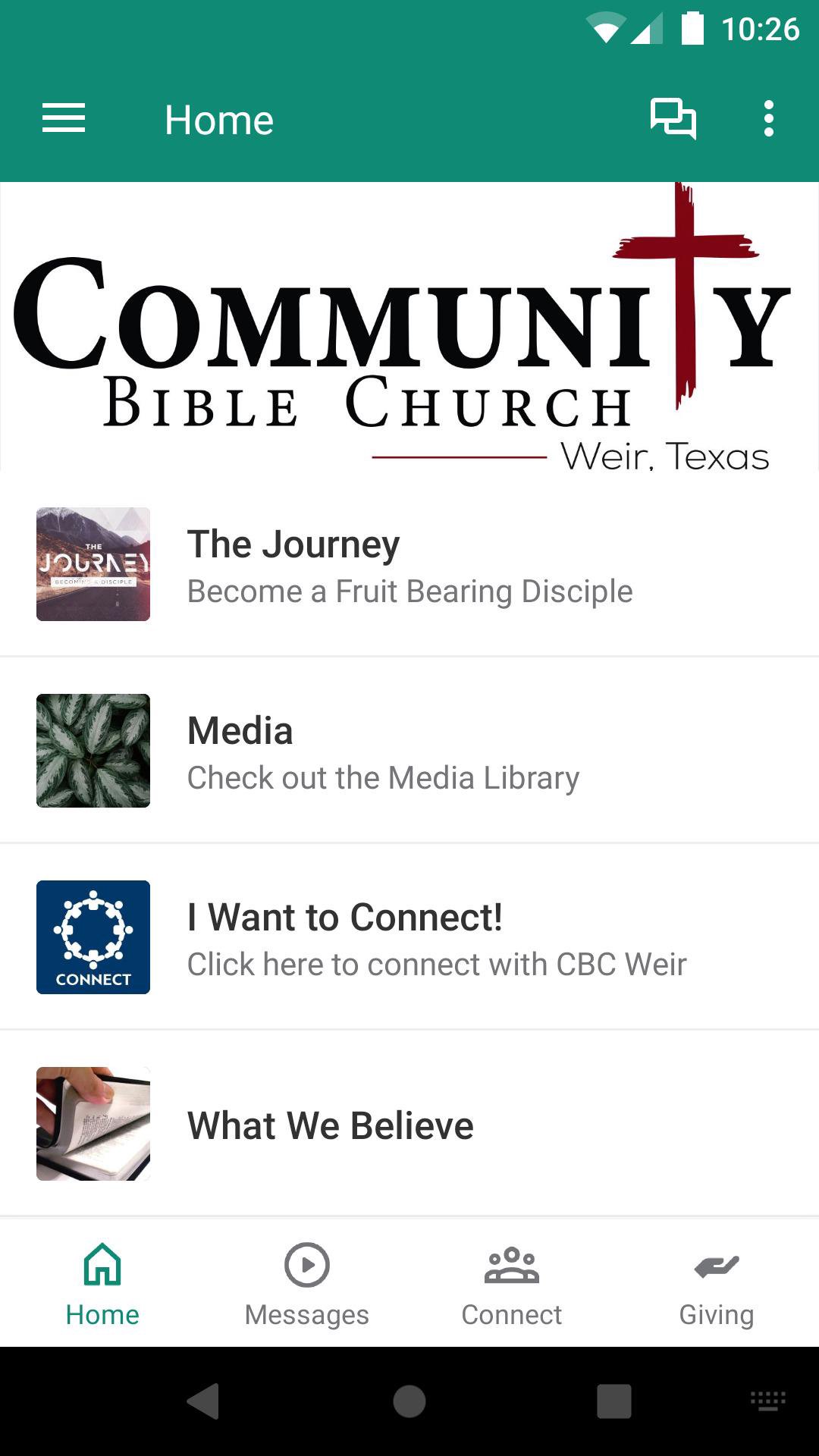Screen dimensions: 819x1456
Task: Open the hamburger navigation drawer
Action: tap(64, 119)
